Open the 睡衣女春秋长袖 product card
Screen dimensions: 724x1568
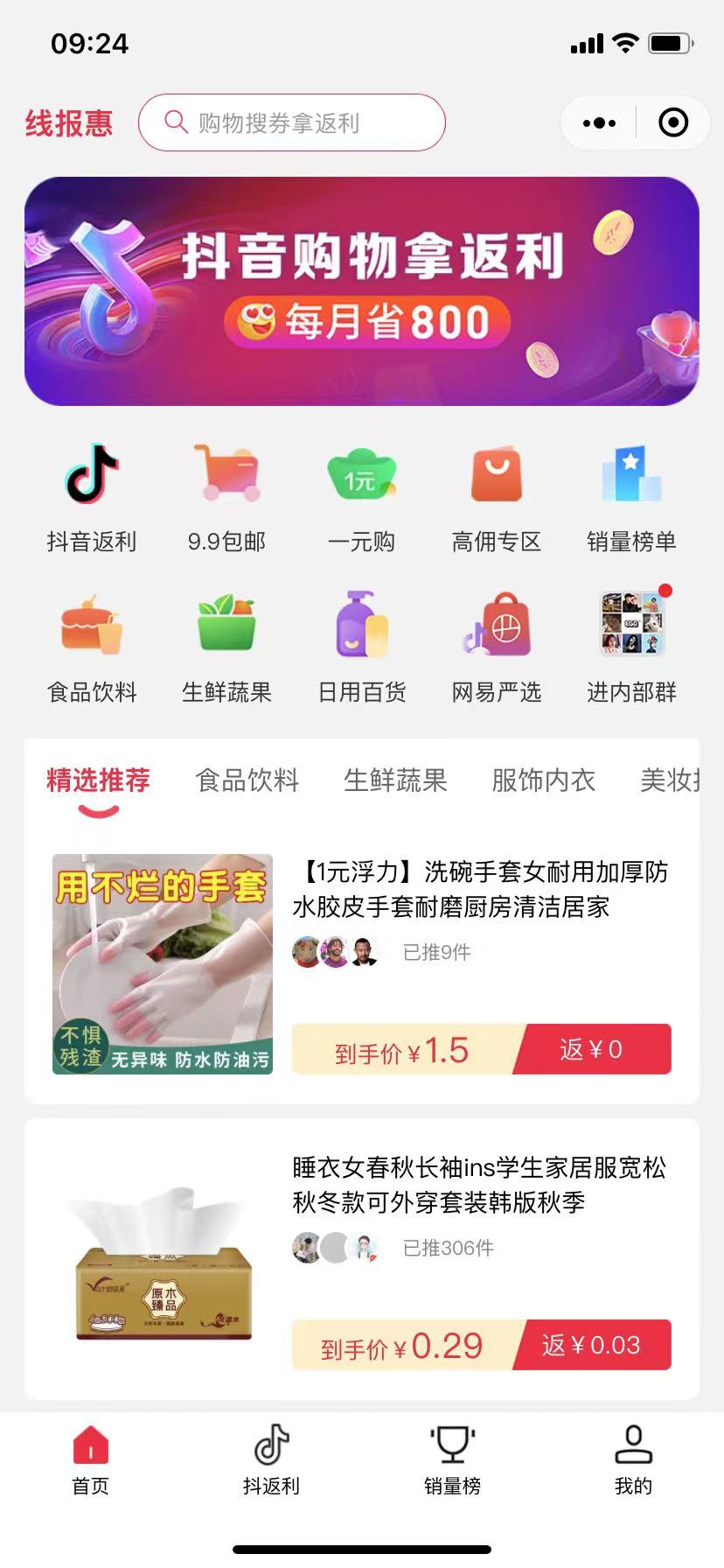click(x=362, y=1259)
